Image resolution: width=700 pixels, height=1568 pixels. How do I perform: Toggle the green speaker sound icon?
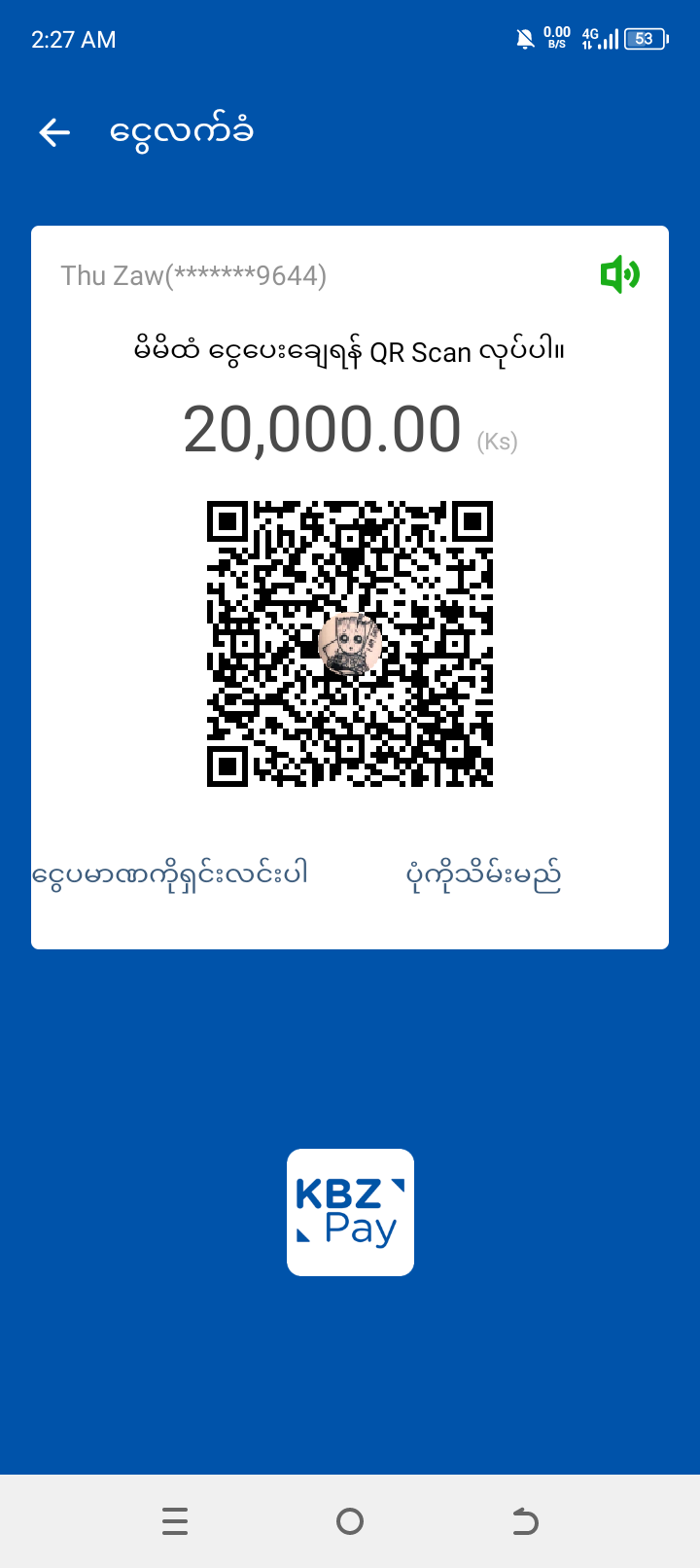(619, 275)
